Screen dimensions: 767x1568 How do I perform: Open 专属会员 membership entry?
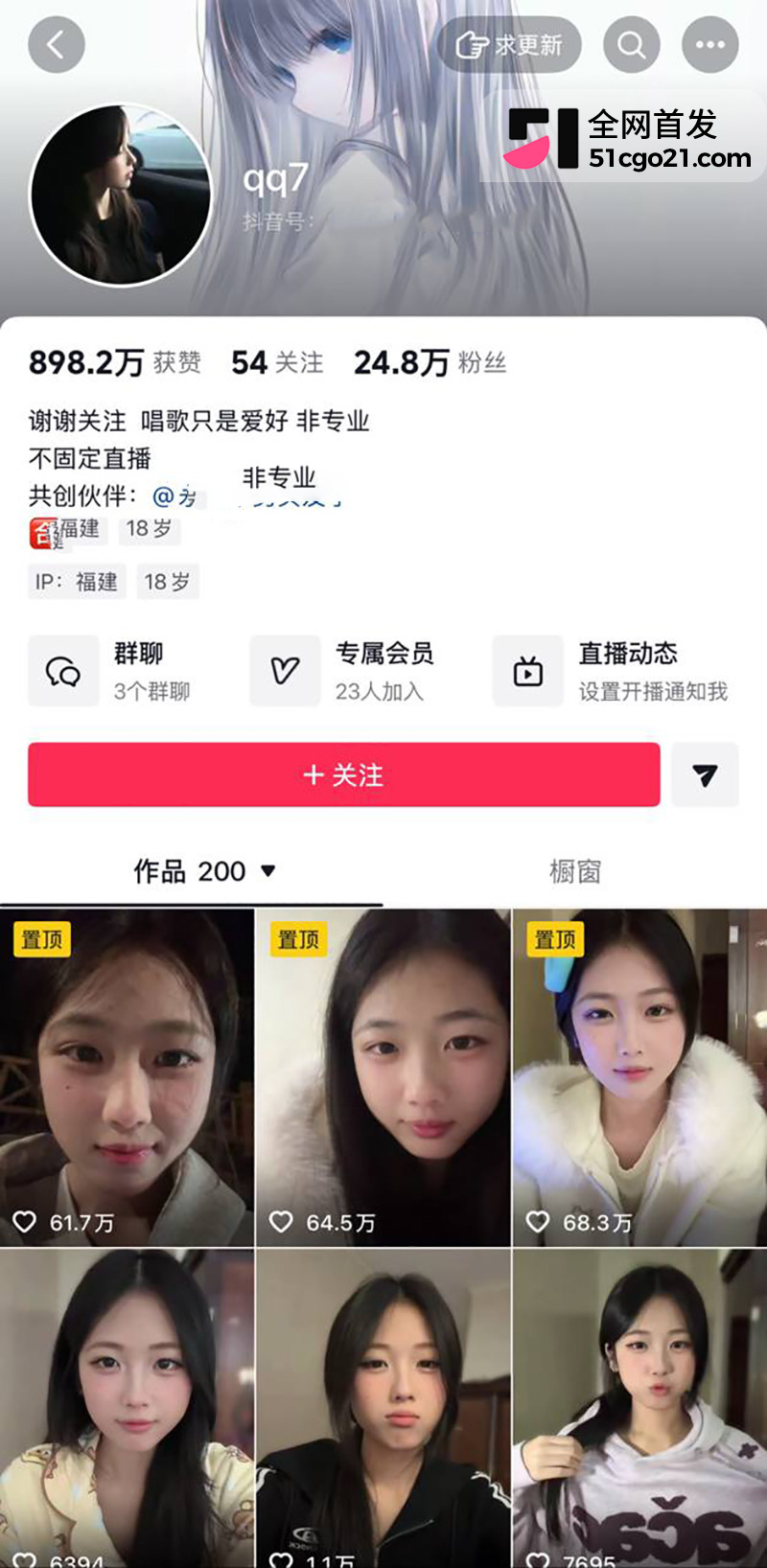[x=342, y=671]
